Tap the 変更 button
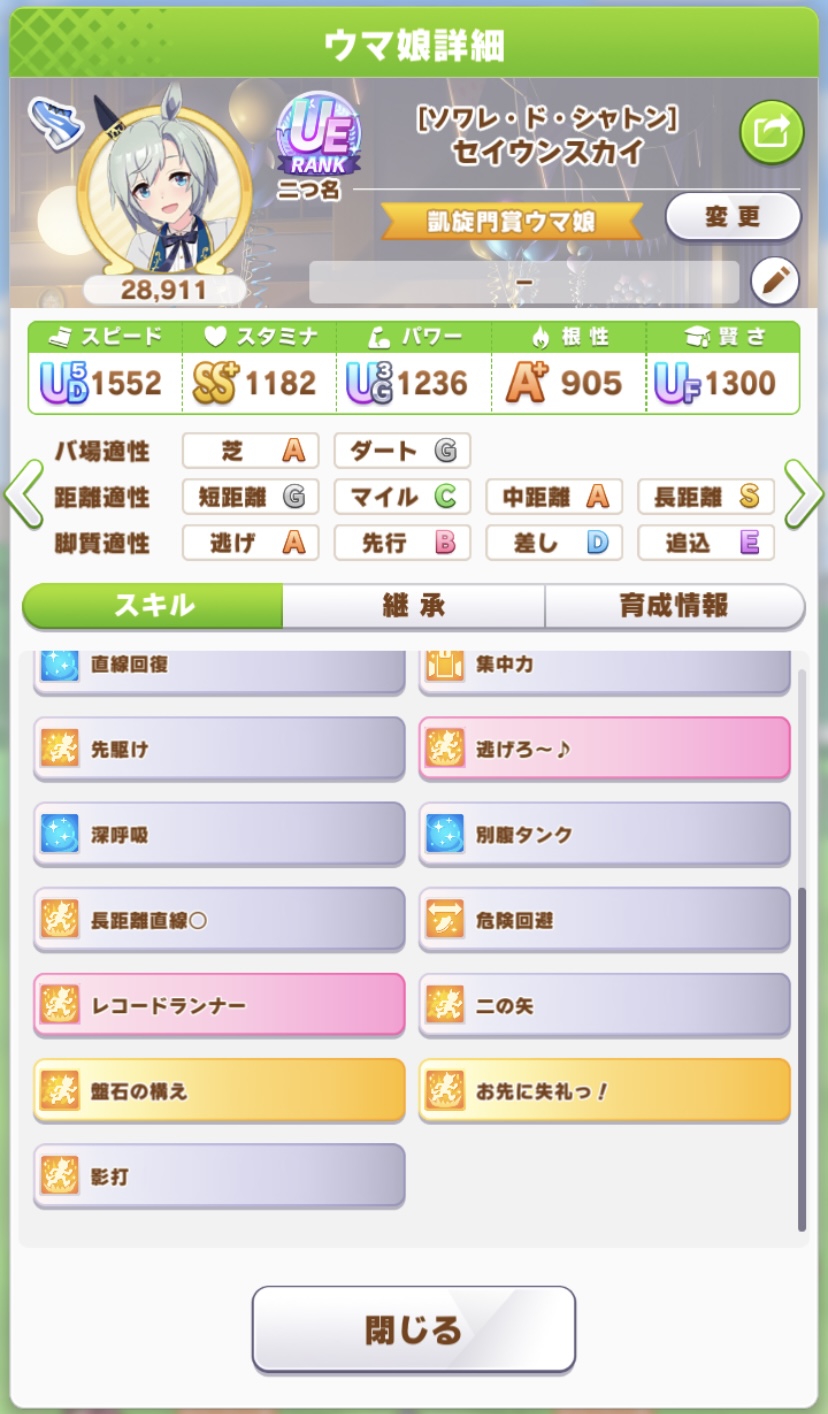828x1414 pixels. 733,216
